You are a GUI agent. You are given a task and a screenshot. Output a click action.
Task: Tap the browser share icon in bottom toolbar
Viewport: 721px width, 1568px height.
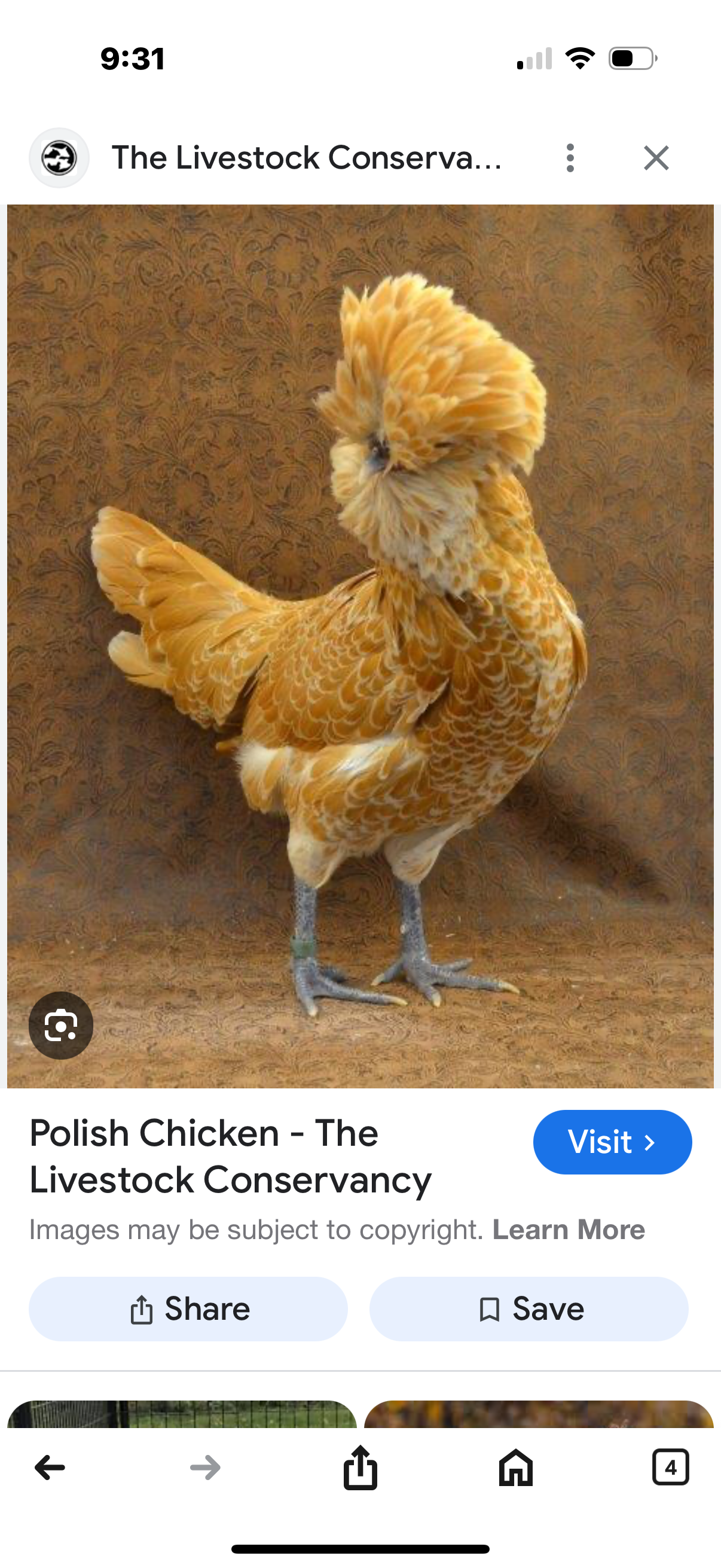tap(360, 1468)
